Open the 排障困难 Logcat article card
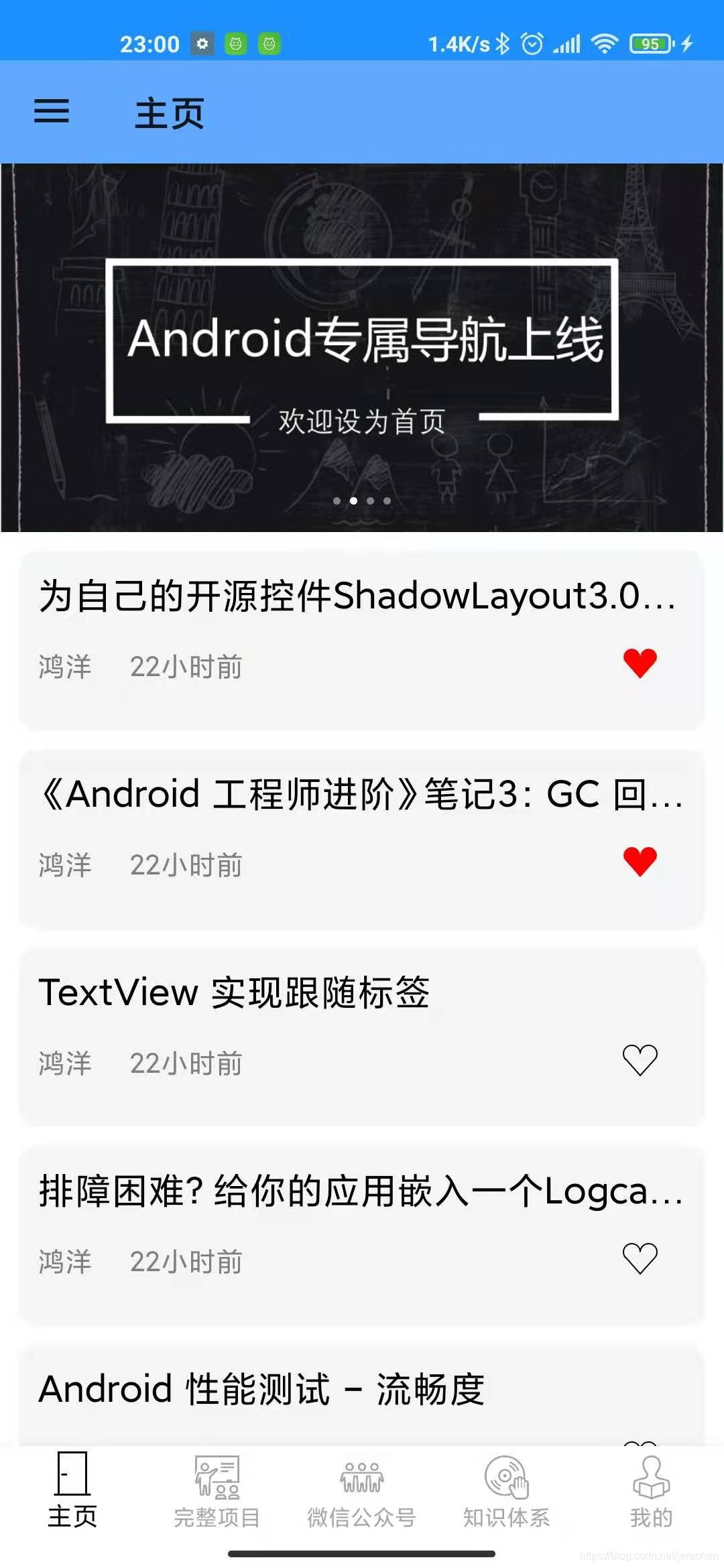Image resolution: width=724 pixels, height=1568 pixels. click(x=362, y=1235)
